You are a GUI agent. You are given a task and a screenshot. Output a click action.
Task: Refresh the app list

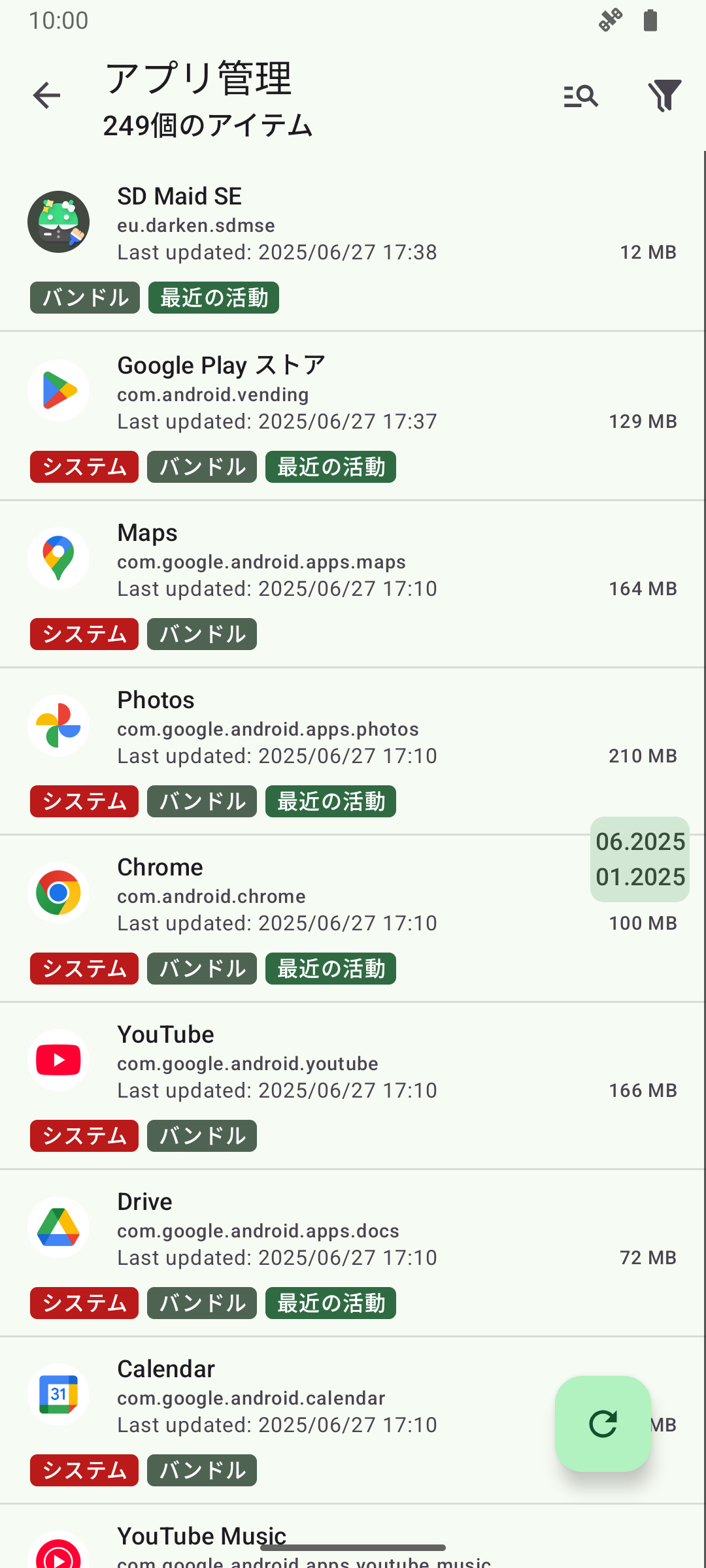(603, 1424)
